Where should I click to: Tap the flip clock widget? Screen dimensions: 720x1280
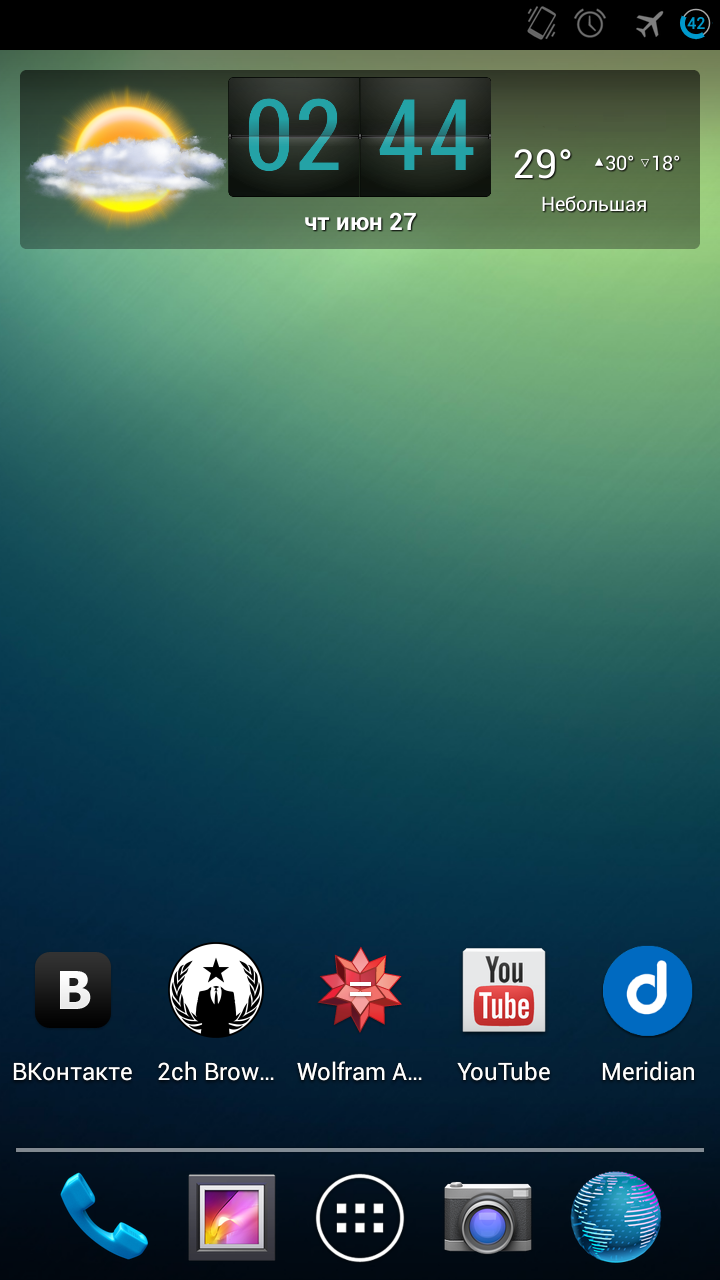[x=360, y=137]
